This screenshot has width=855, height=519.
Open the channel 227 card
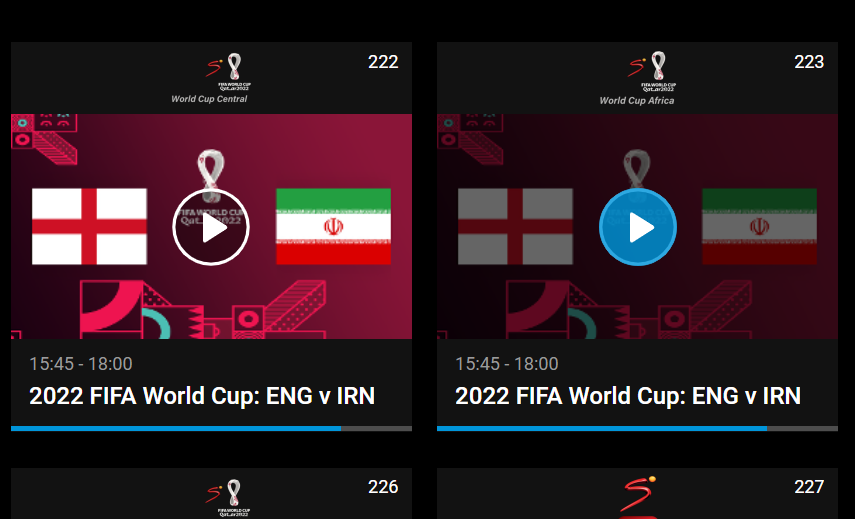[637, 493]
